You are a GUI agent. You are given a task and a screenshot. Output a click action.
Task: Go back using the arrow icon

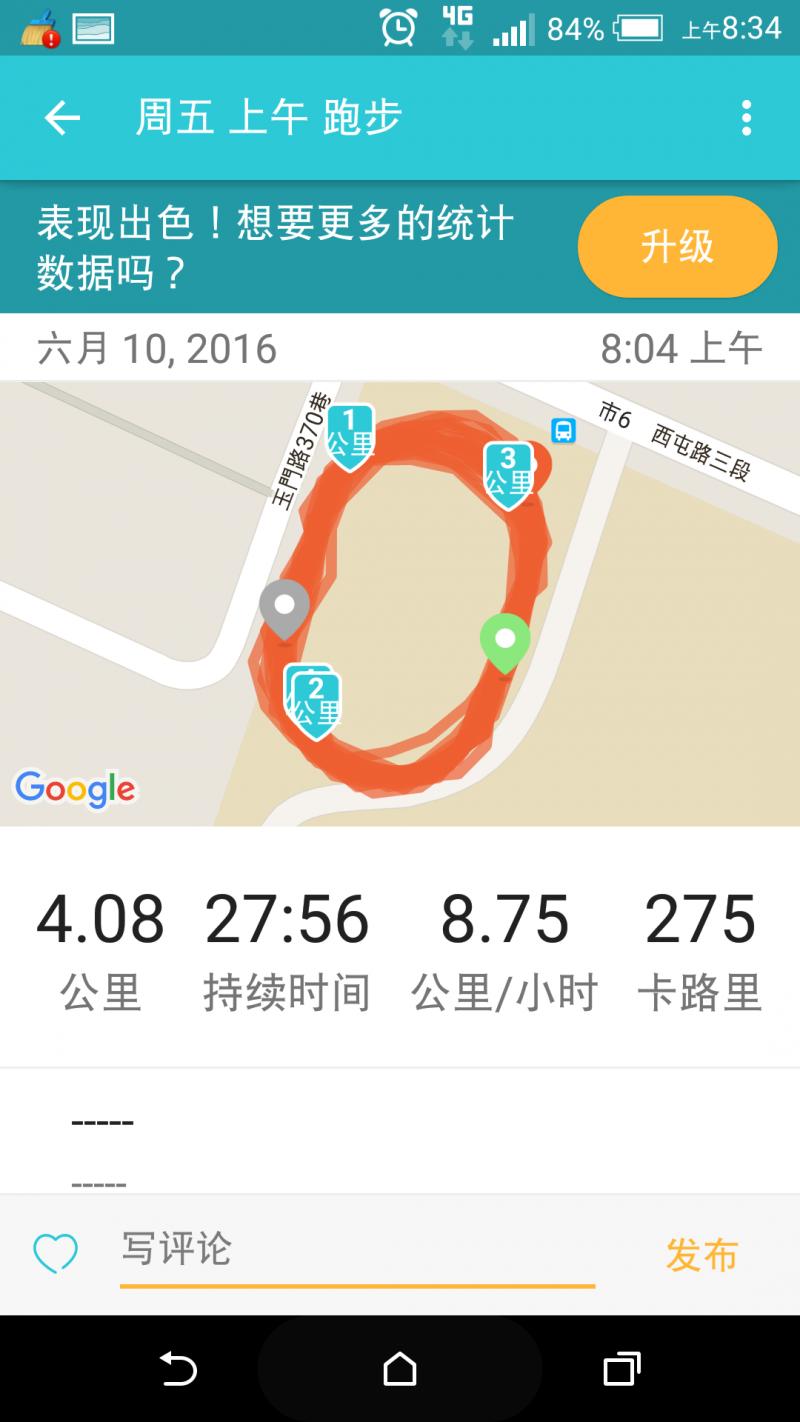tap(62, 118)
